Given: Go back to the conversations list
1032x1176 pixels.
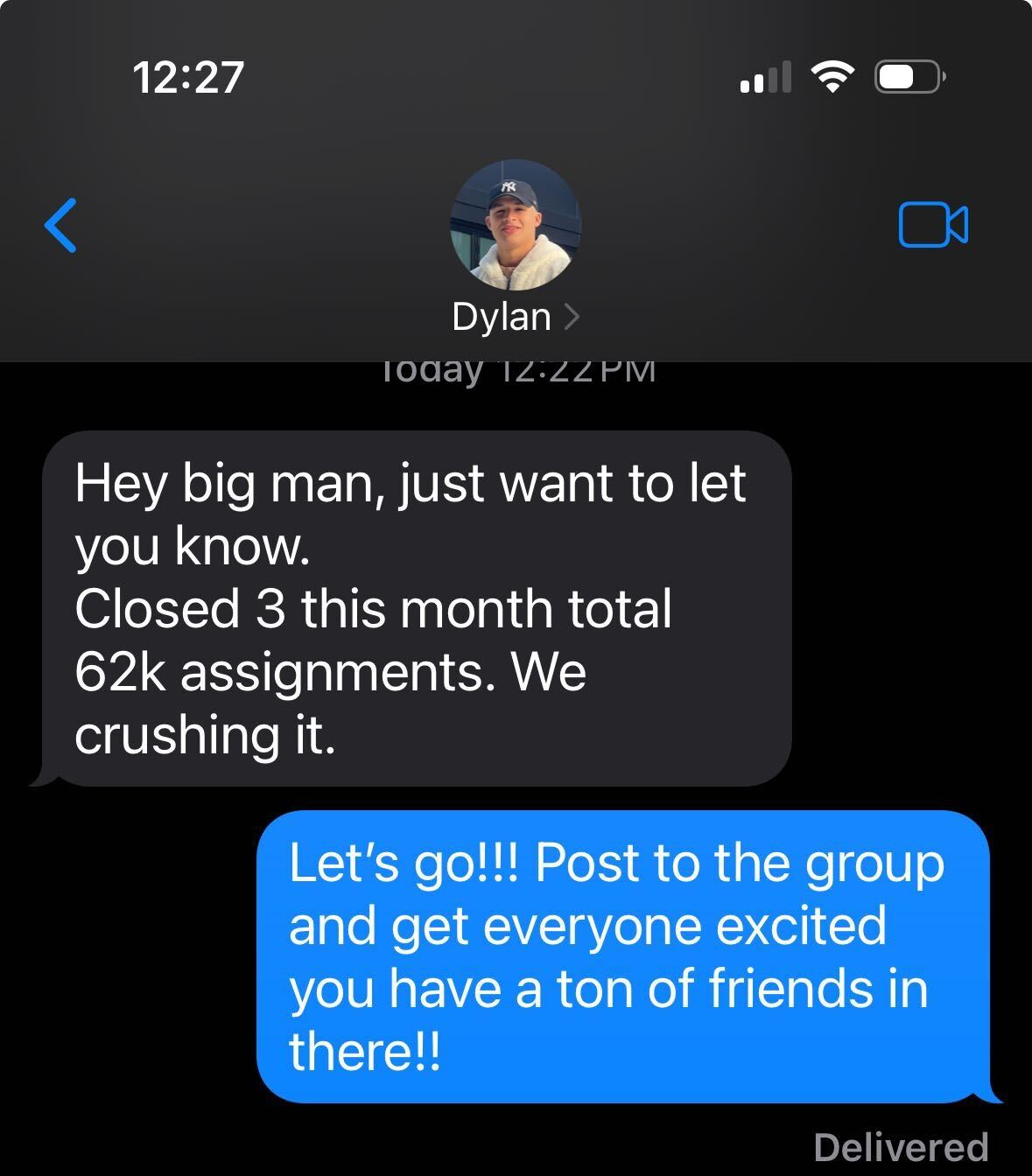Looking at the screenshot, I should pos(60,225).
